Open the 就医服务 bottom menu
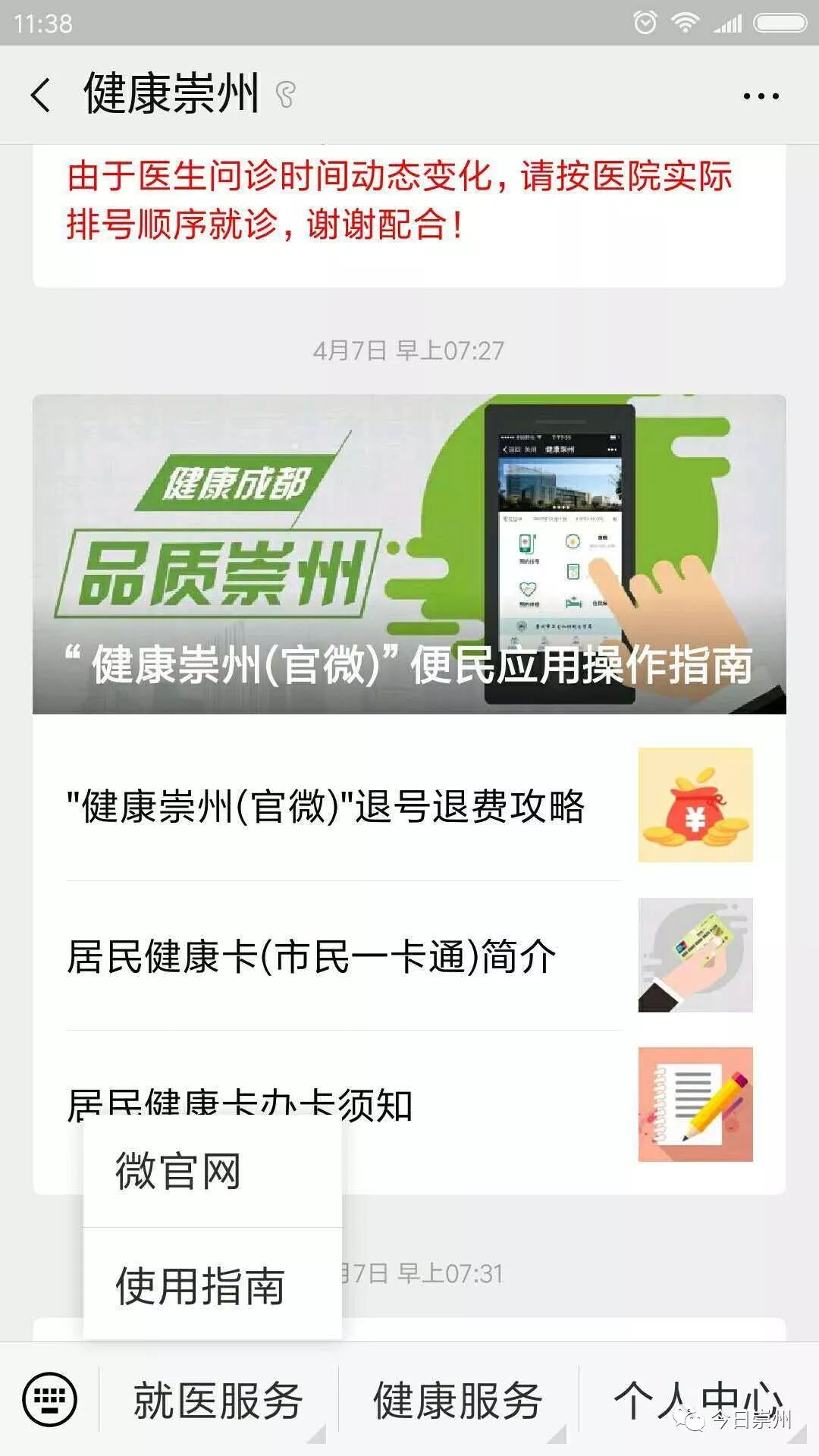Viewport: 819px width, 1456px height. (218, 1400)
